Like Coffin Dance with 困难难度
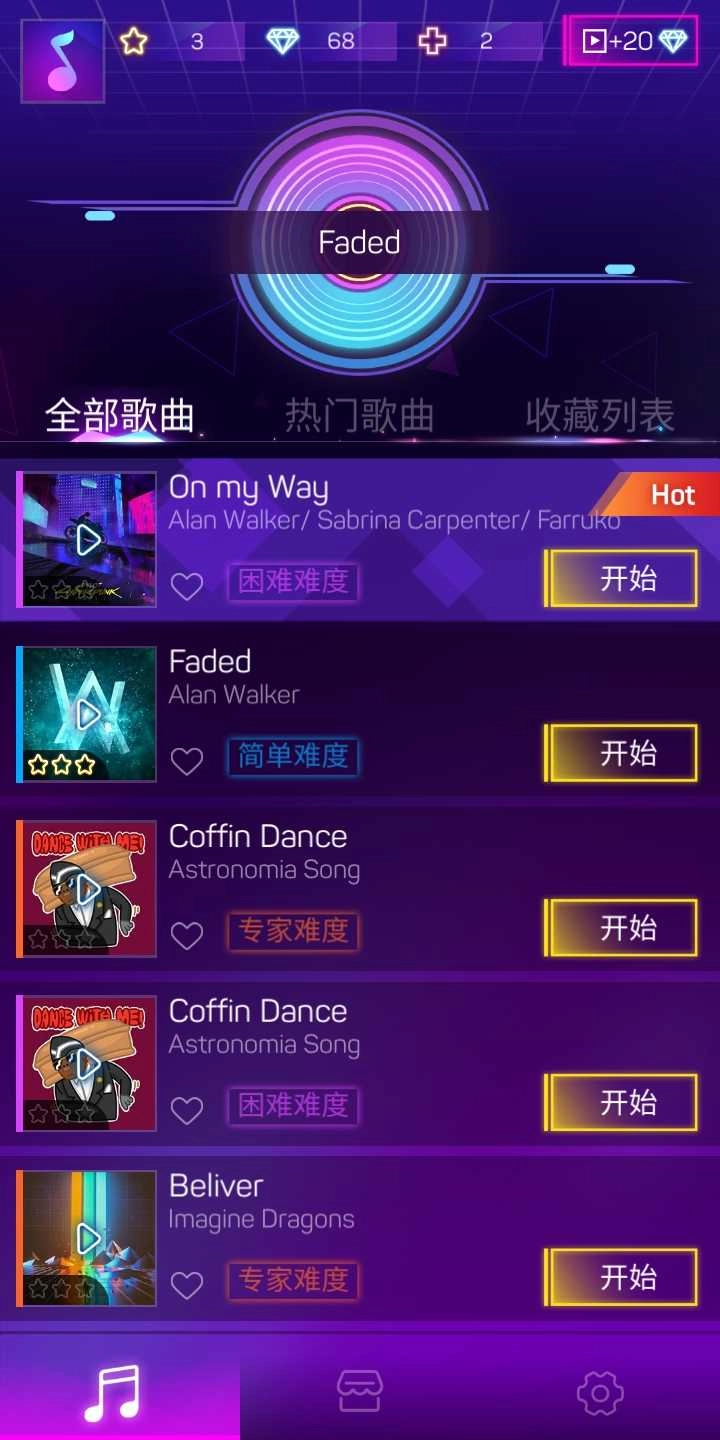 [x=187, y=1110]
